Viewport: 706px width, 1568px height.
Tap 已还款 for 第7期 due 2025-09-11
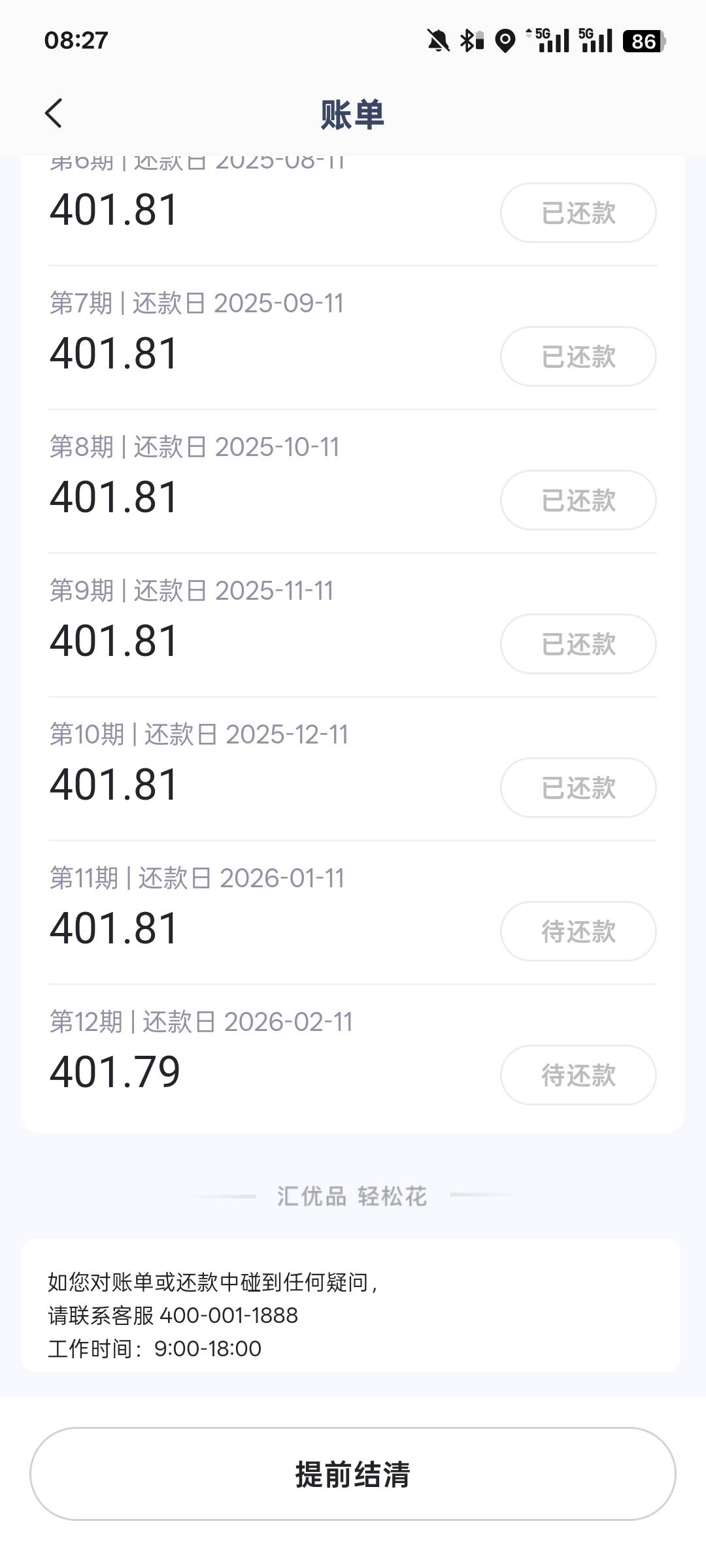pyautogui.click(x=579, y=356)
